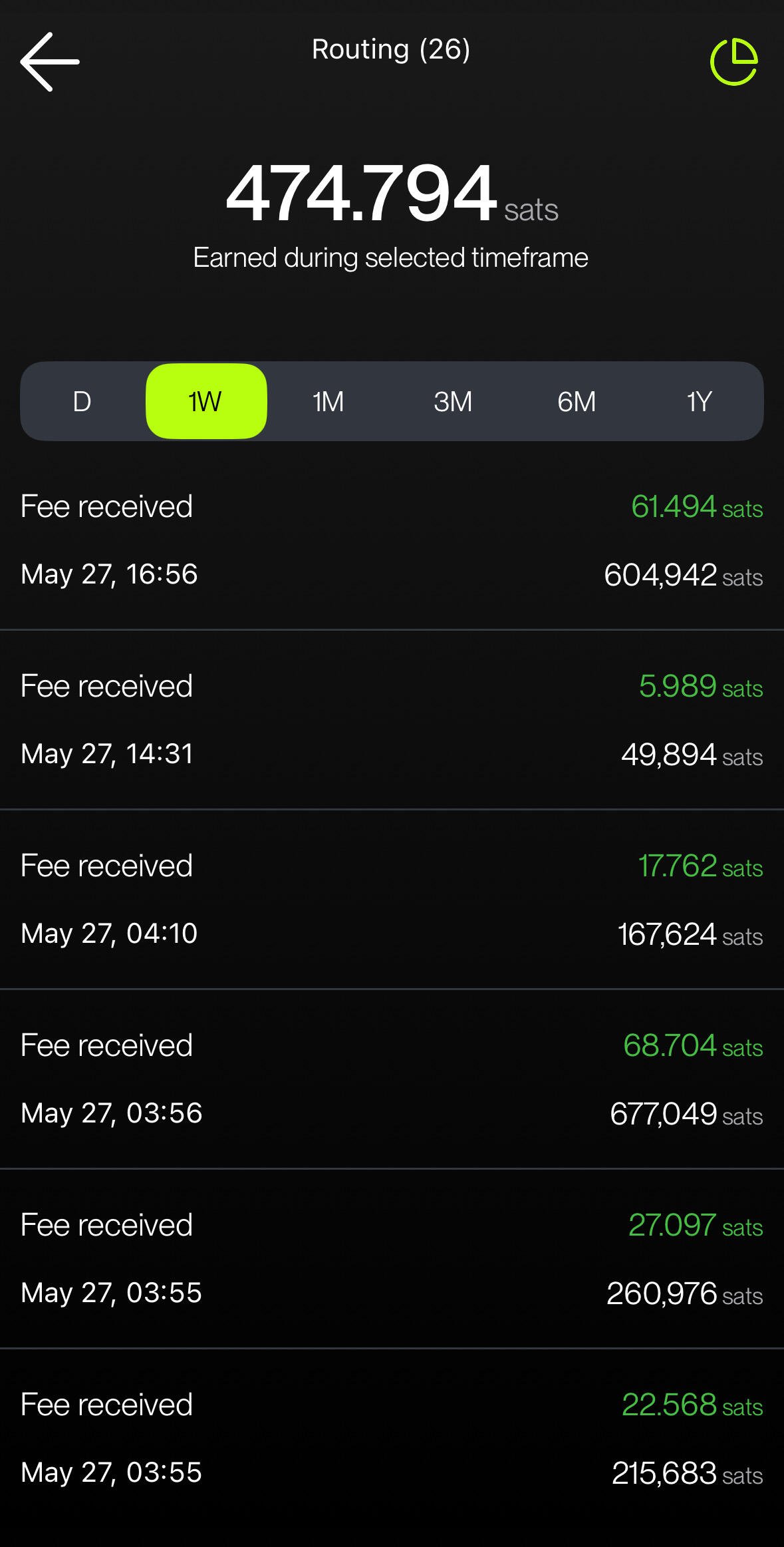Open the 27.097 sats fee entry
784x1547 pixels.
pyautogui.click(x=392, y=1259)
